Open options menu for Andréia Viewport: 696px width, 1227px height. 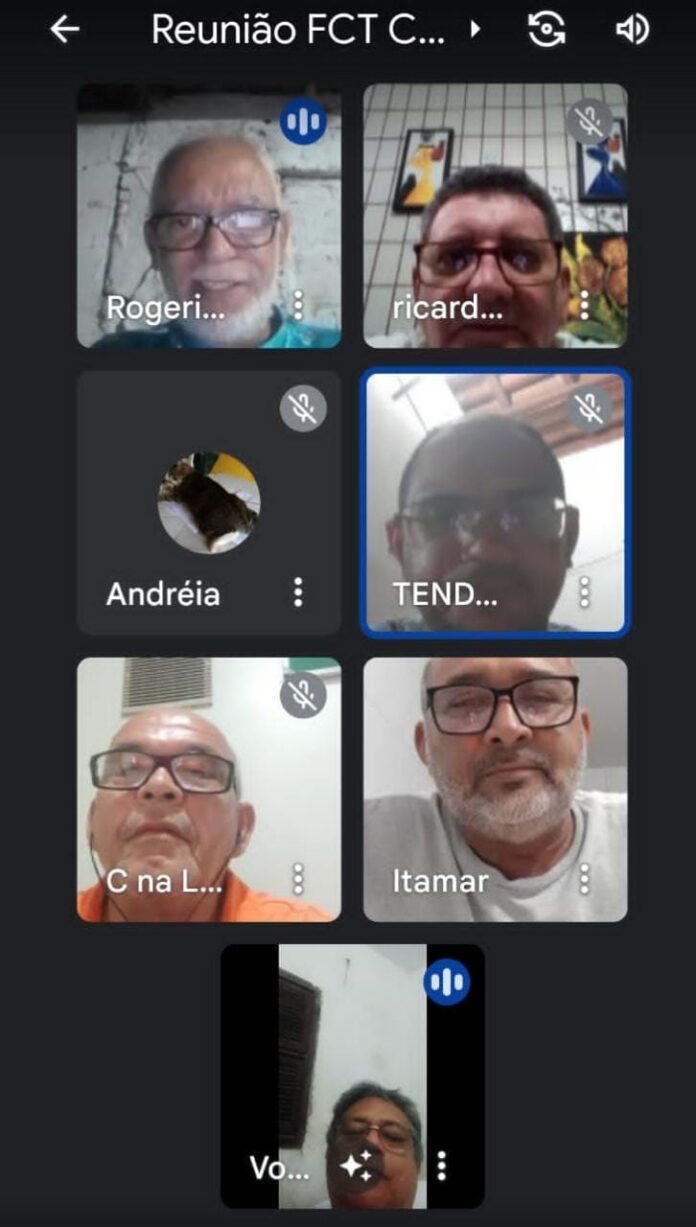(298, 592)
